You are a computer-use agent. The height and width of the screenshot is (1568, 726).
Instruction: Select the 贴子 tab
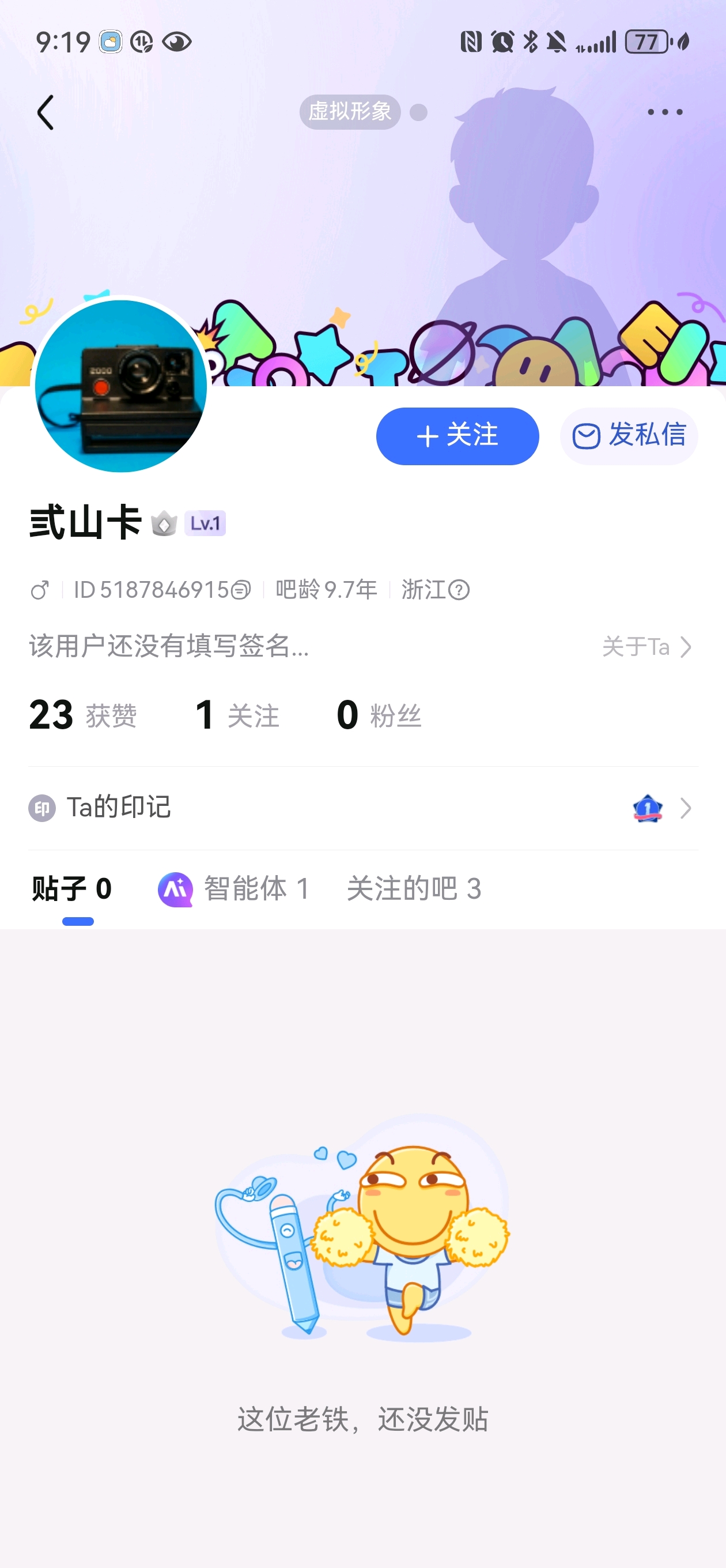point(72,889)
